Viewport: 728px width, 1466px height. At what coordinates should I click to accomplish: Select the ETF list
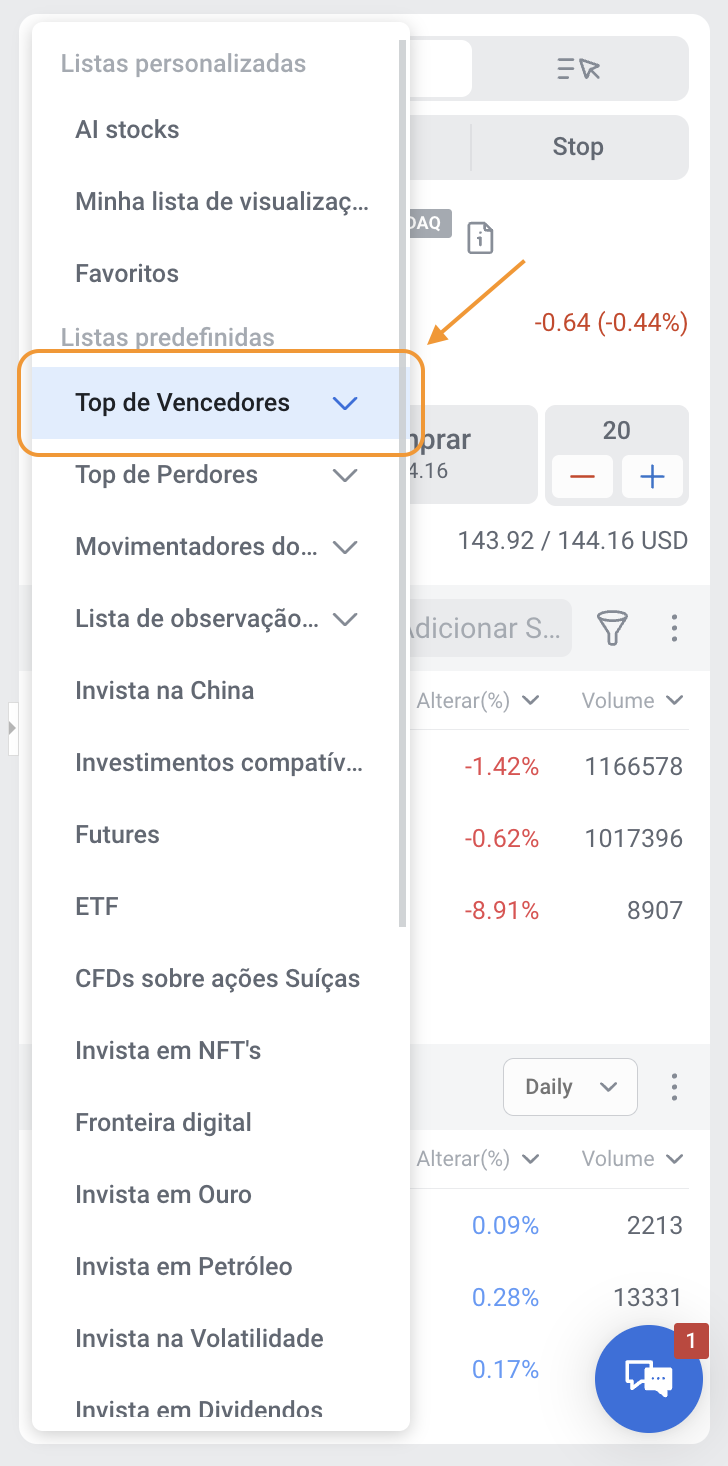point(97,907)
